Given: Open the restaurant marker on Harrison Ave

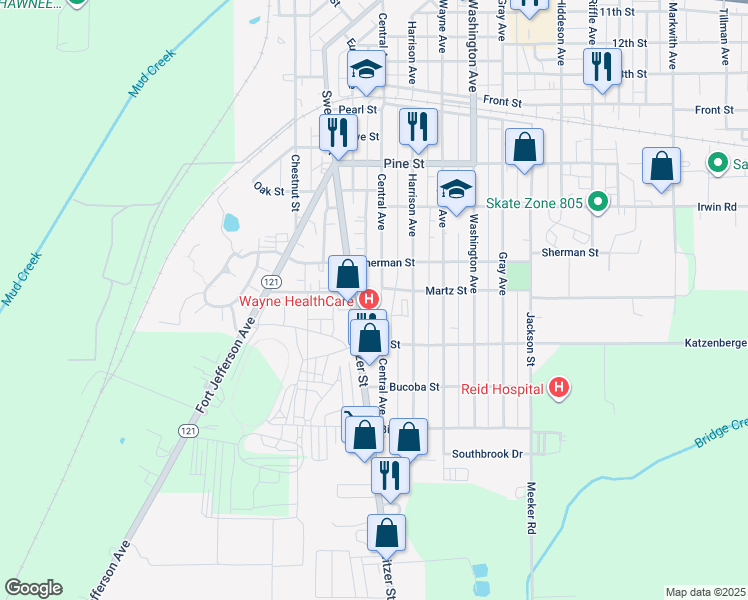Looking at the screenshot, I should click(418, 129).
